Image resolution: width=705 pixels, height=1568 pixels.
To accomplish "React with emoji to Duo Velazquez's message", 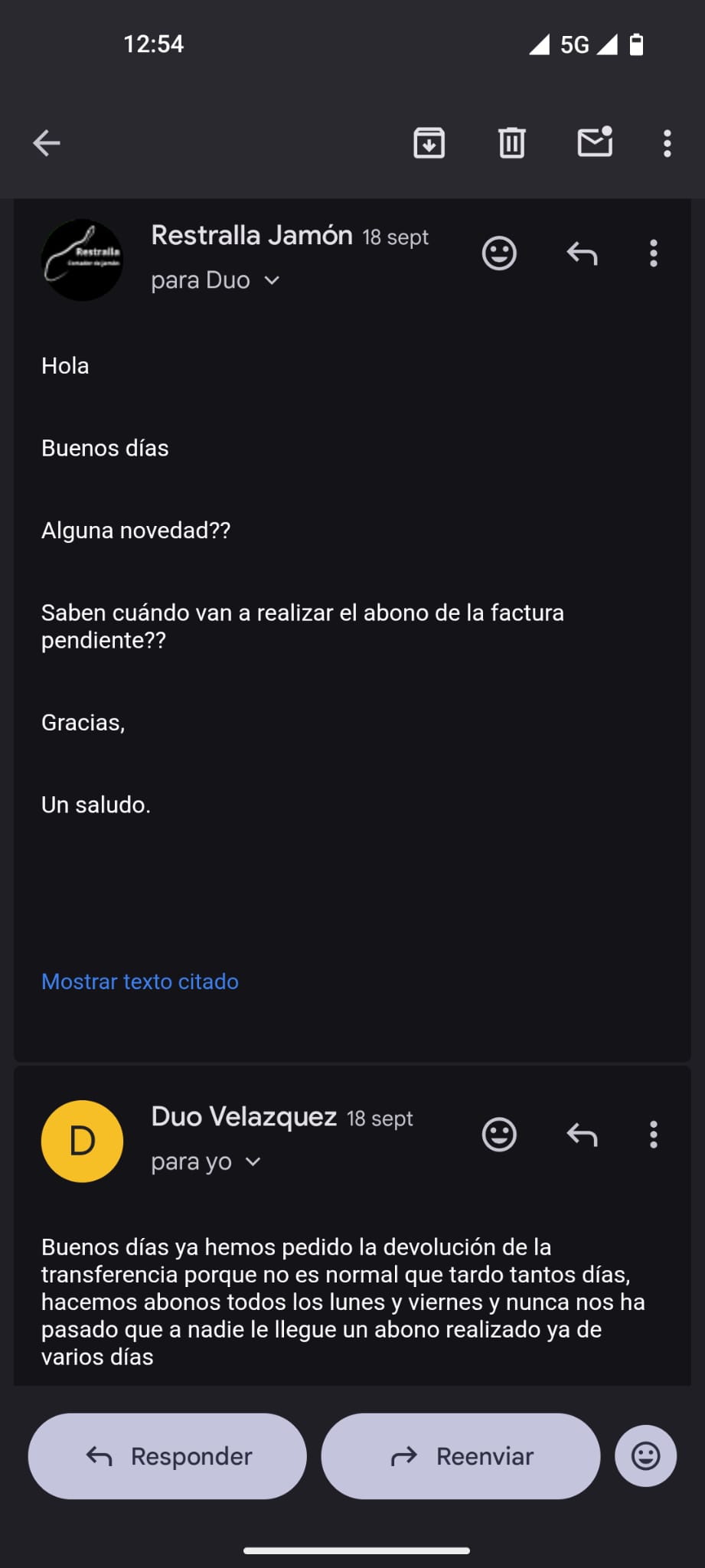I will click(499, 1135).
